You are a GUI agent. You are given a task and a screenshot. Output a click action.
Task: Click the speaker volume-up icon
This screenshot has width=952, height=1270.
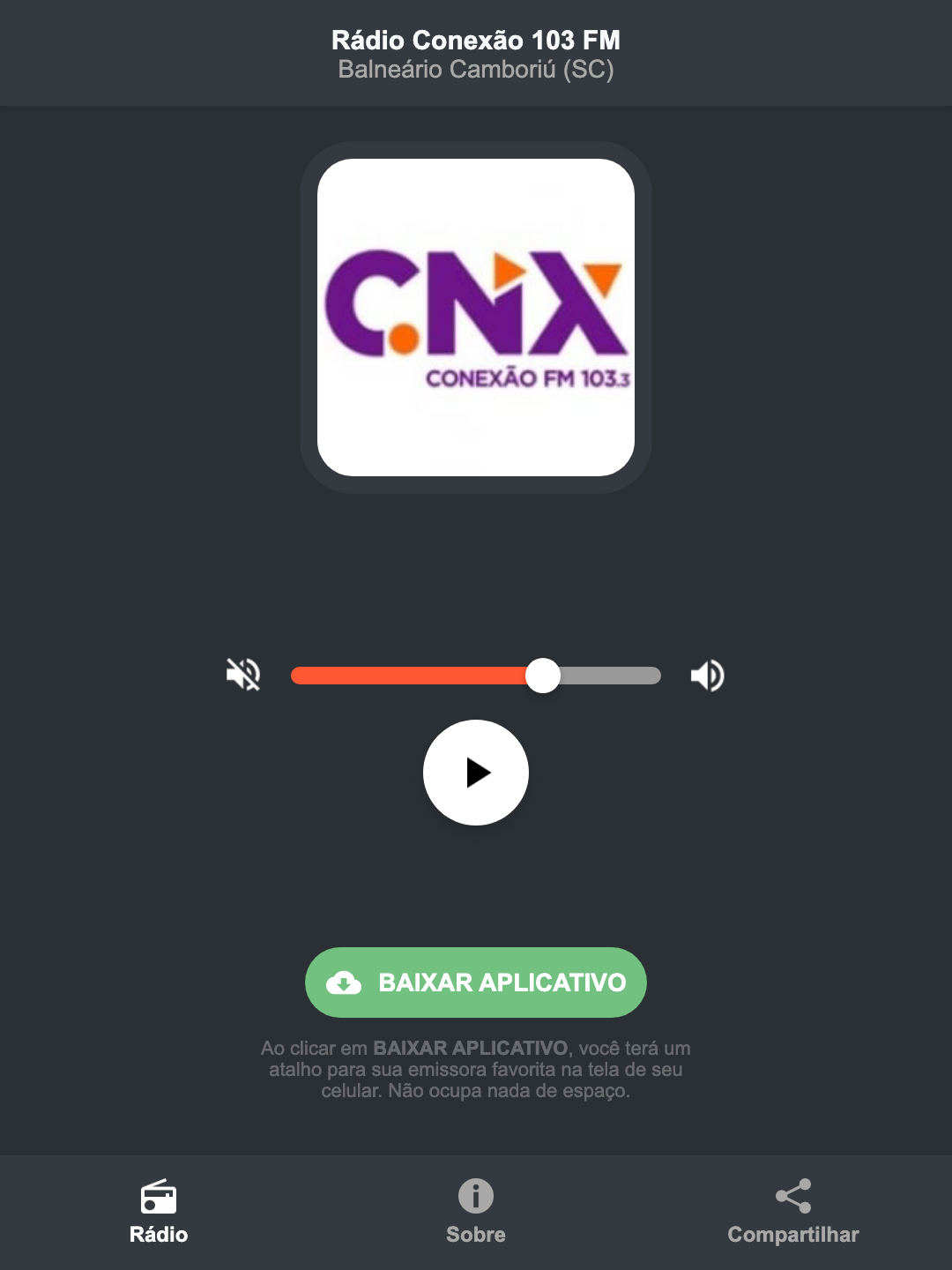click(707, 675)
